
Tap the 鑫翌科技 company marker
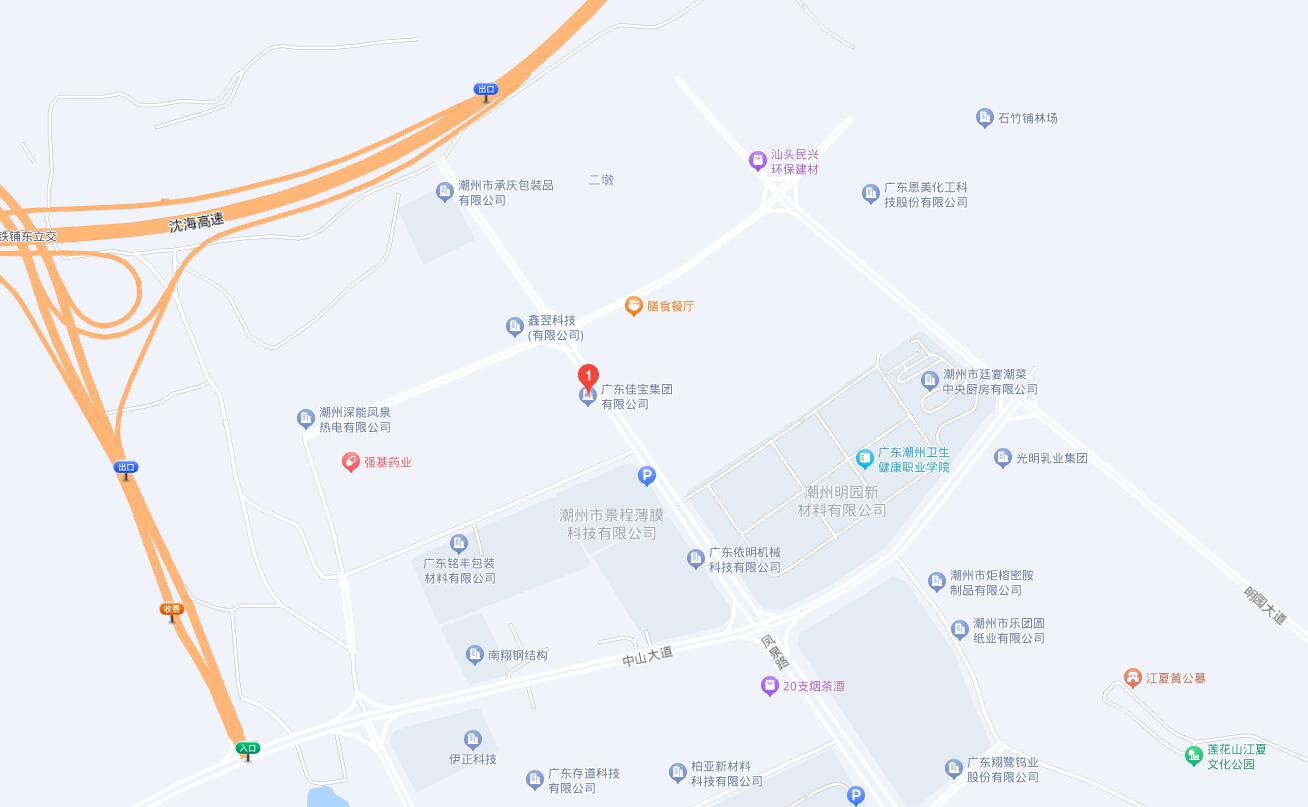coord(515,326)
